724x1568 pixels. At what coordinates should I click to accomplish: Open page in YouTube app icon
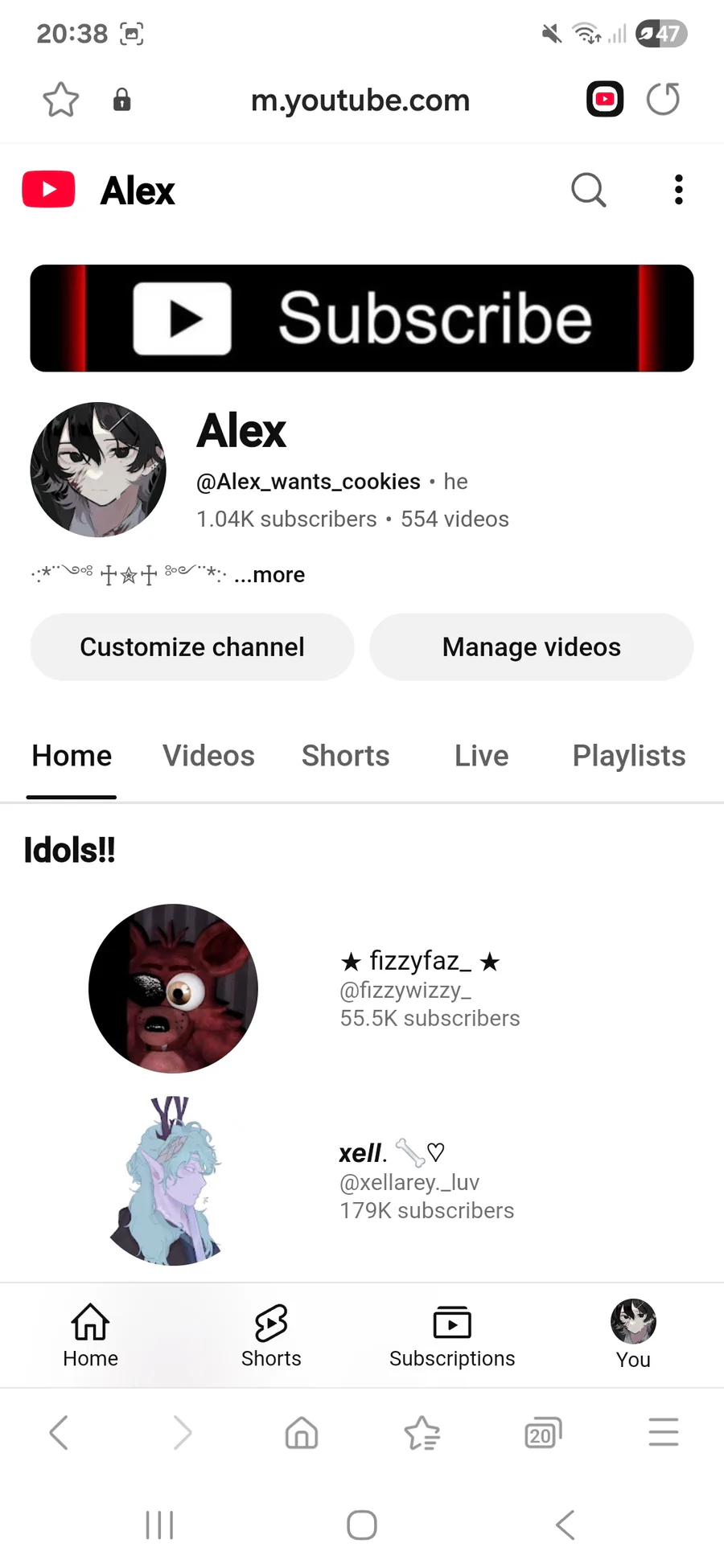(x=605, y=100)
